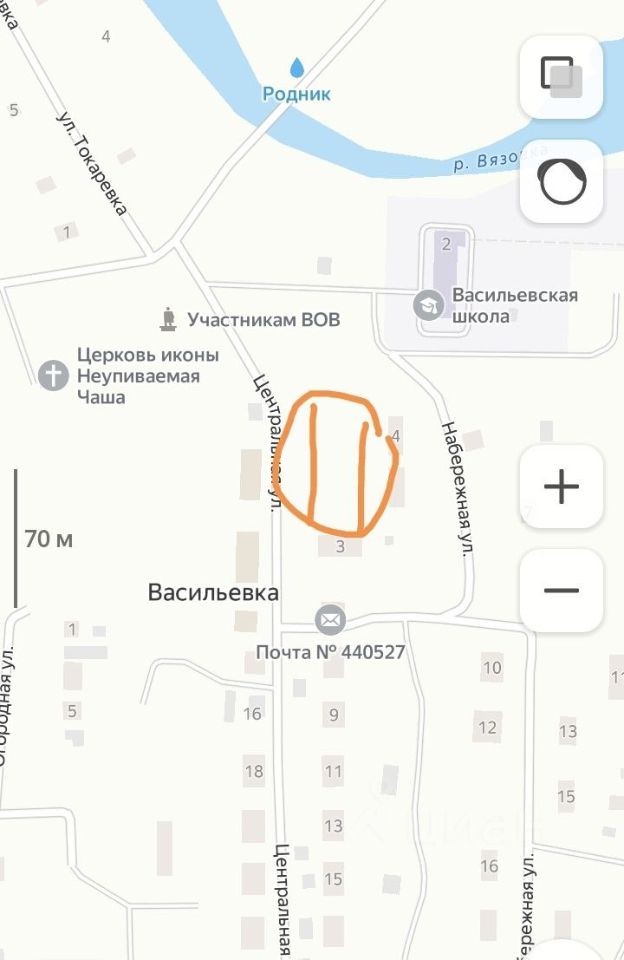Open the map layers button

pyautogui.click(x=561, y=77)
